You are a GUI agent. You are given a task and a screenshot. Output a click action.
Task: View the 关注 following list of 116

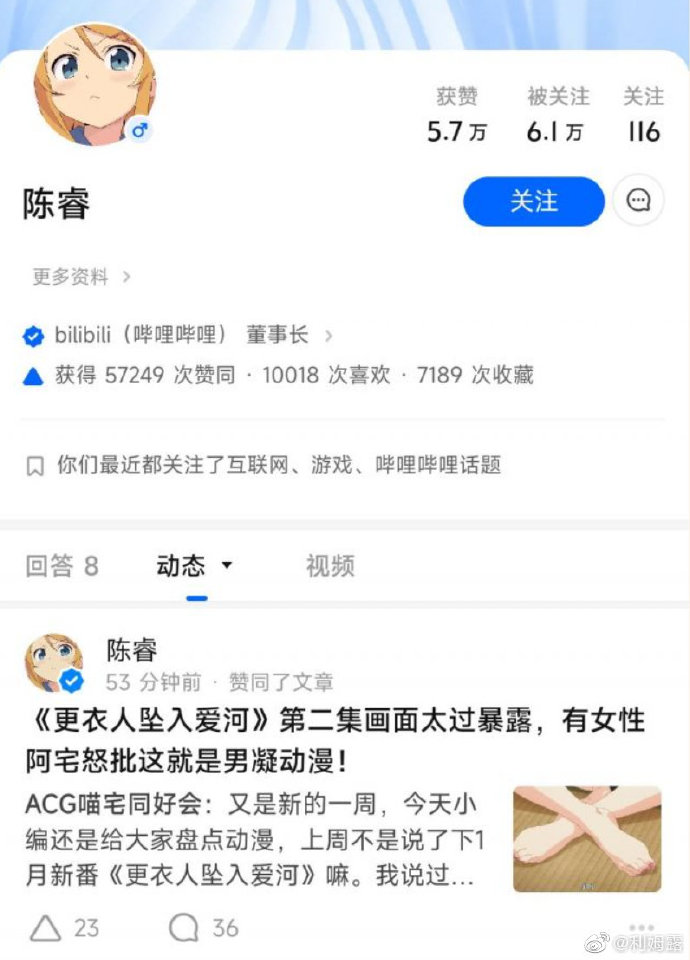coord(643,115)
